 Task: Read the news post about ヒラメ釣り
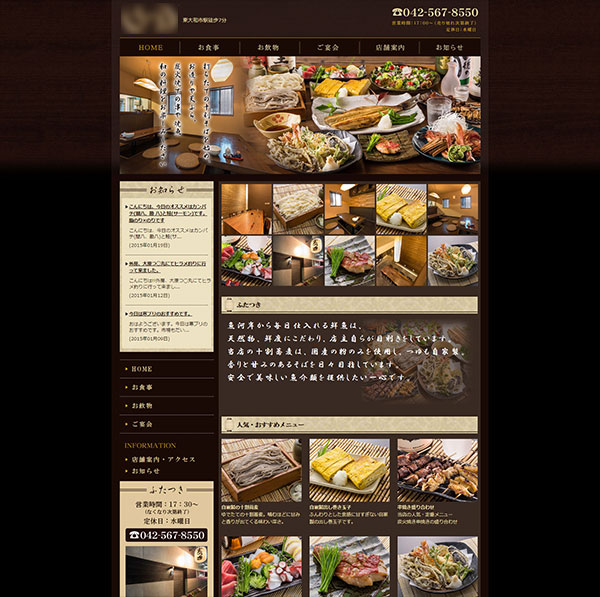[x=168, y=265]
